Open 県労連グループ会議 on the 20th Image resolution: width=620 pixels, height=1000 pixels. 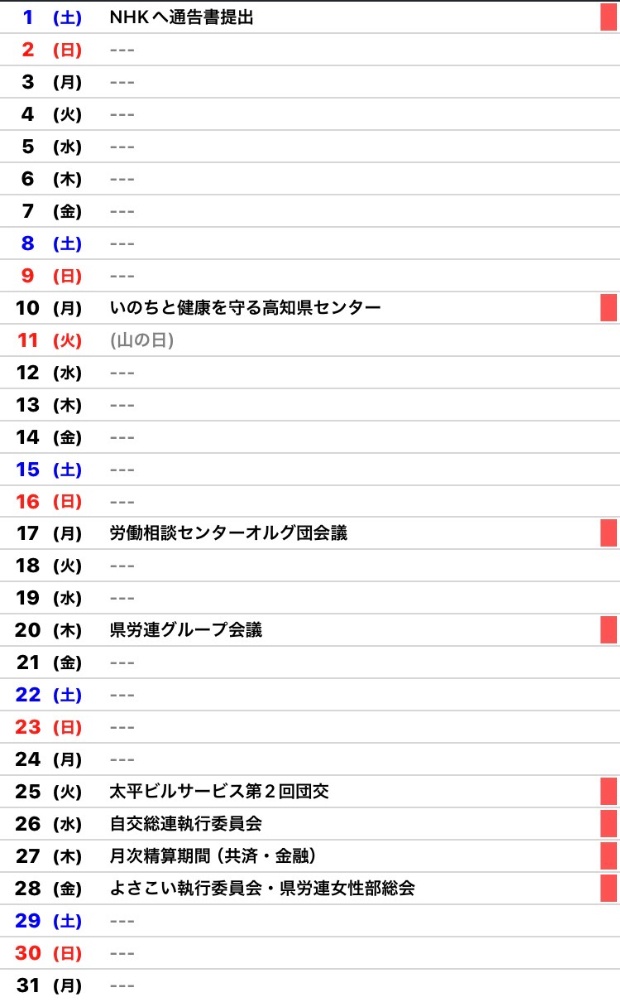pos(186,630)
